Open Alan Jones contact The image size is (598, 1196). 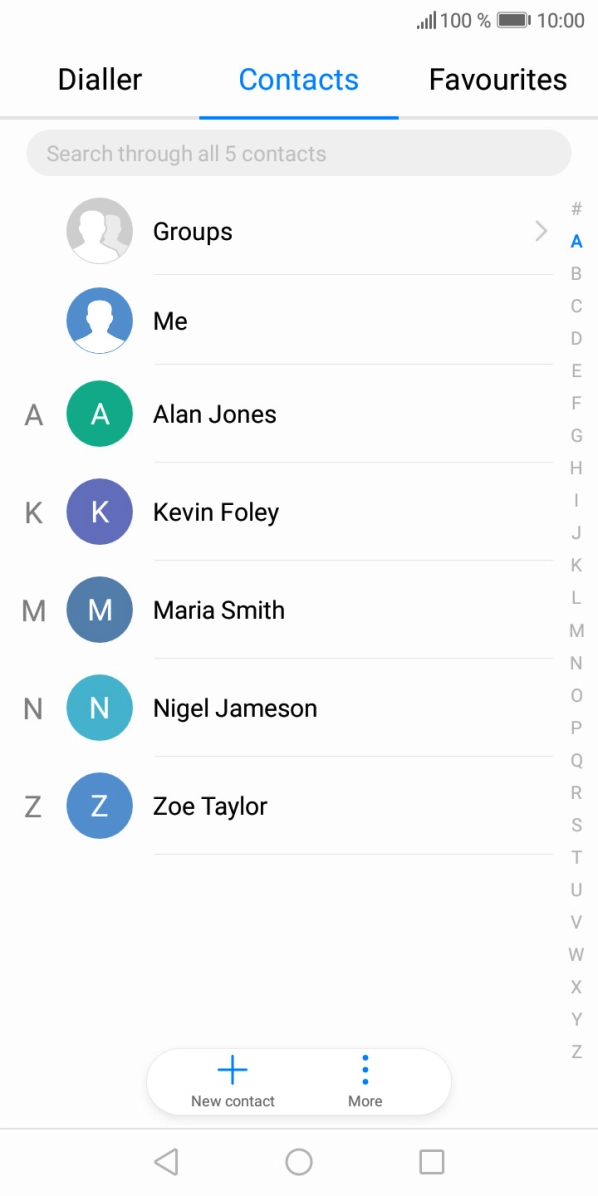(x=299, y=414)
